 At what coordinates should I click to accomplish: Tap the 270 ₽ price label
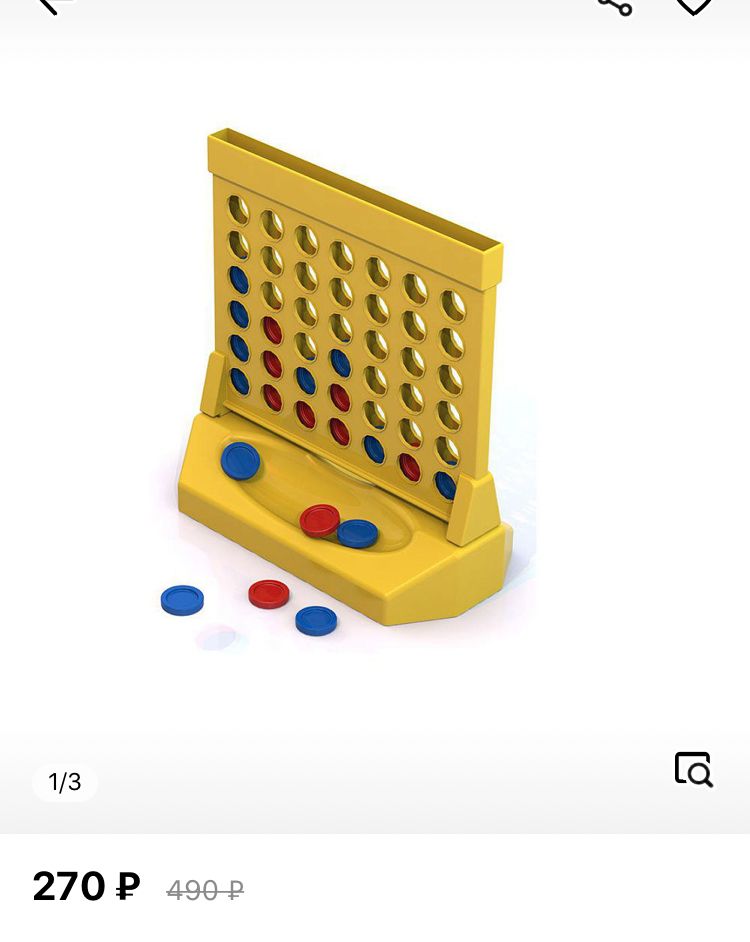click(x=86, y=886)
